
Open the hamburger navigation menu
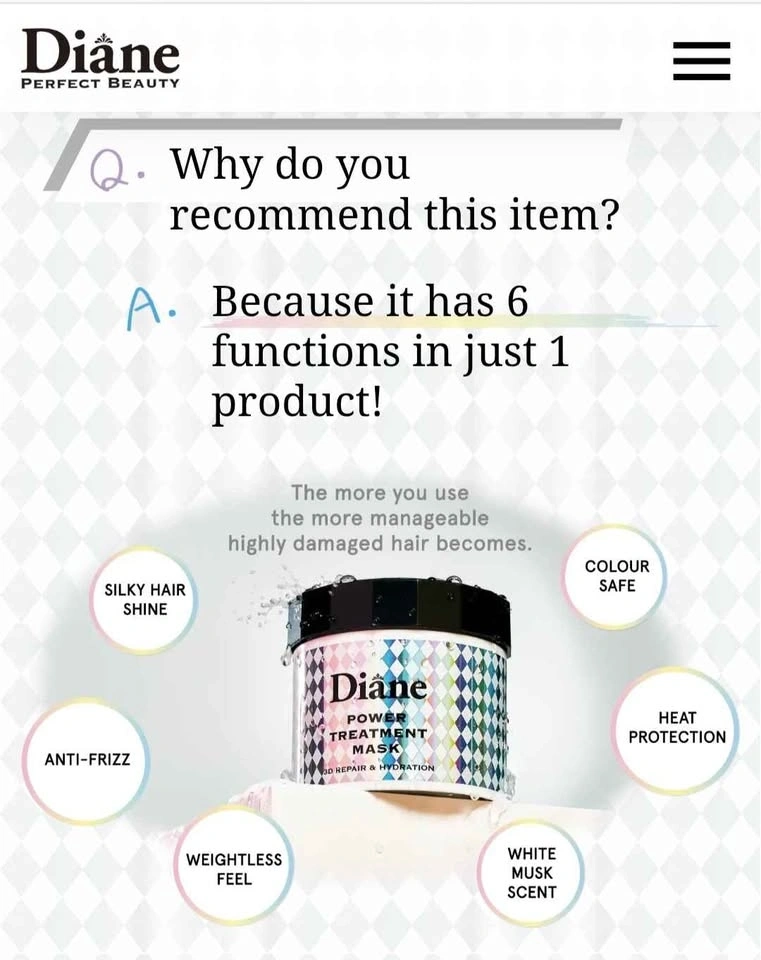(x=701, y=60)
